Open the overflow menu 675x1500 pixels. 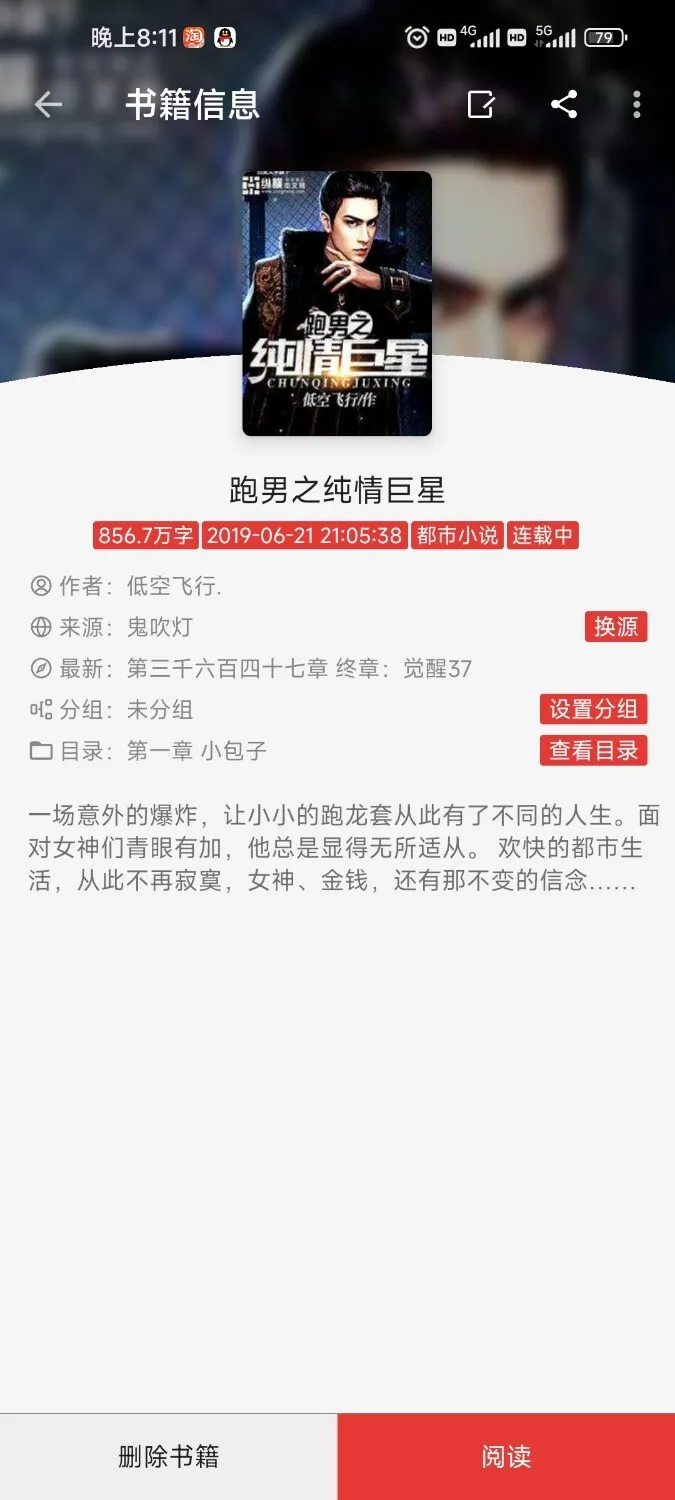coord(637,105)
